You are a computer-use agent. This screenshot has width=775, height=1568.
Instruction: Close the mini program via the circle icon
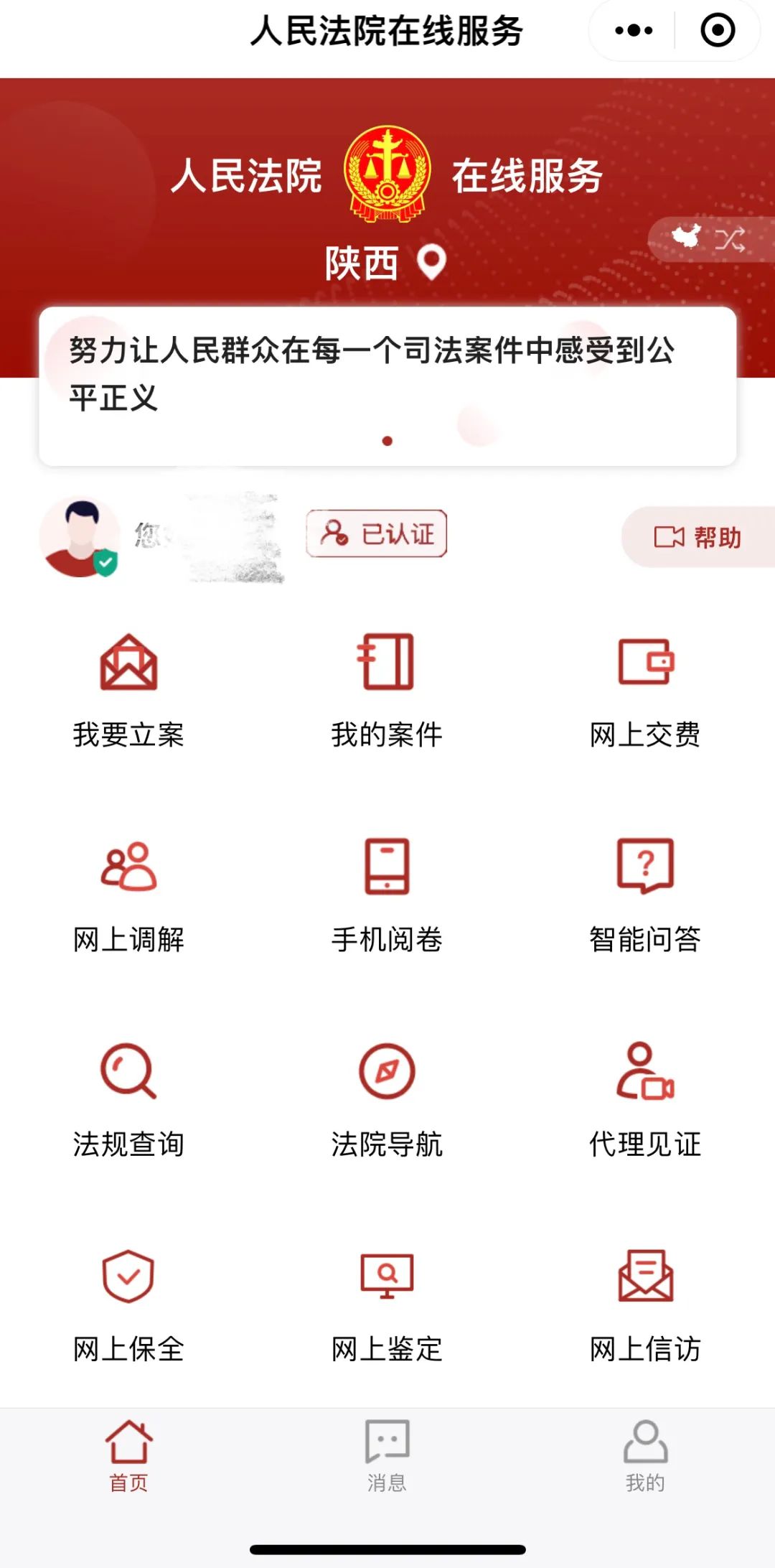717,31
